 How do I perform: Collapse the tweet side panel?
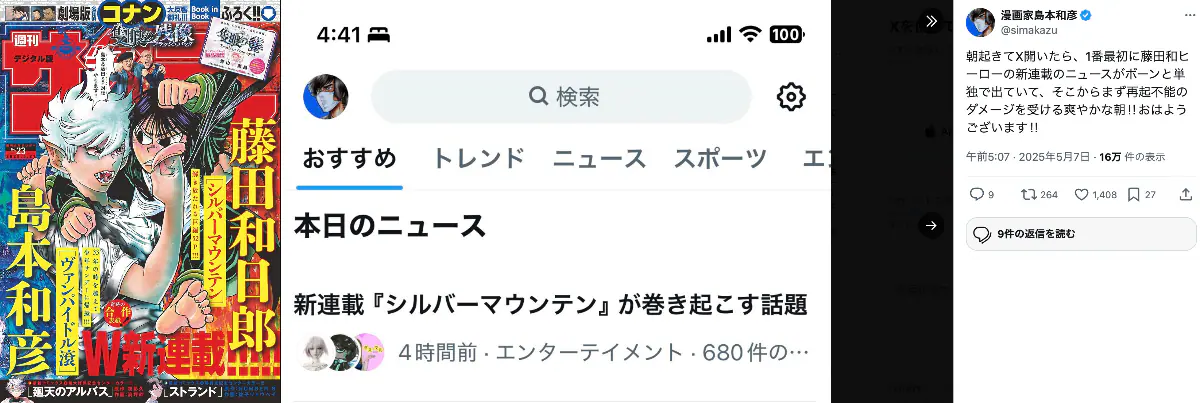[931, 21]
